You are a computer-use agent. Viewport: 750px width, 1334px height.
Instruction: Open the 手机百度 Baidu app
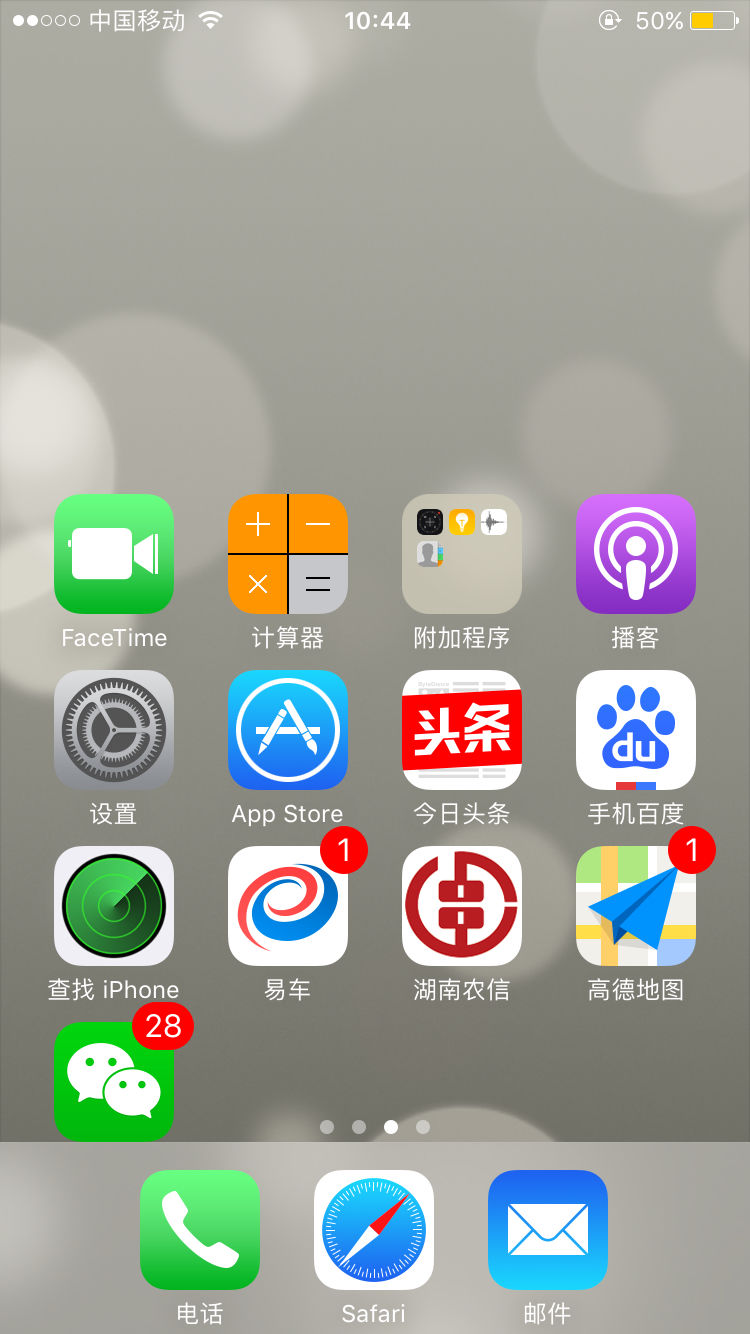tap(635, 730)
